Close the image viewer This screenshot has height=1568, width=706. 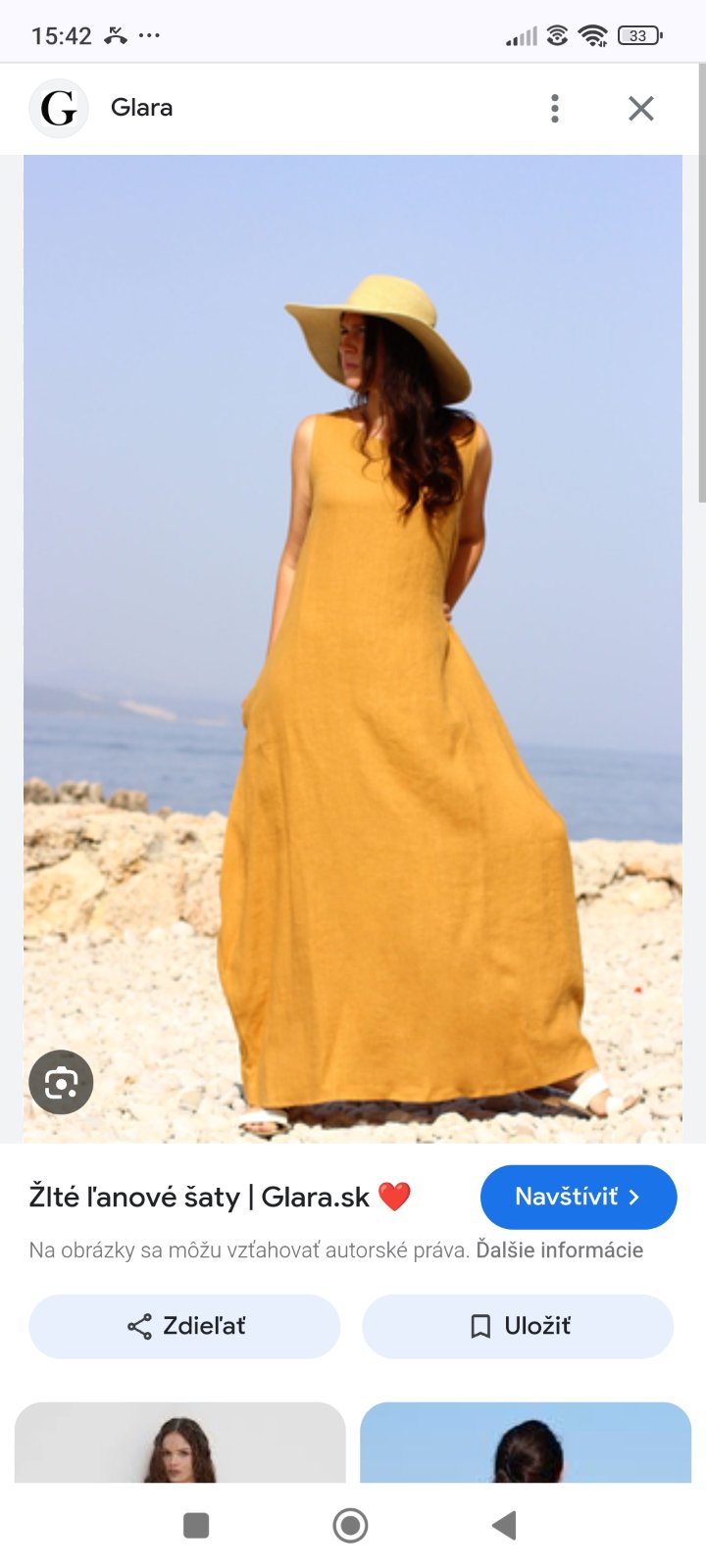640,108
